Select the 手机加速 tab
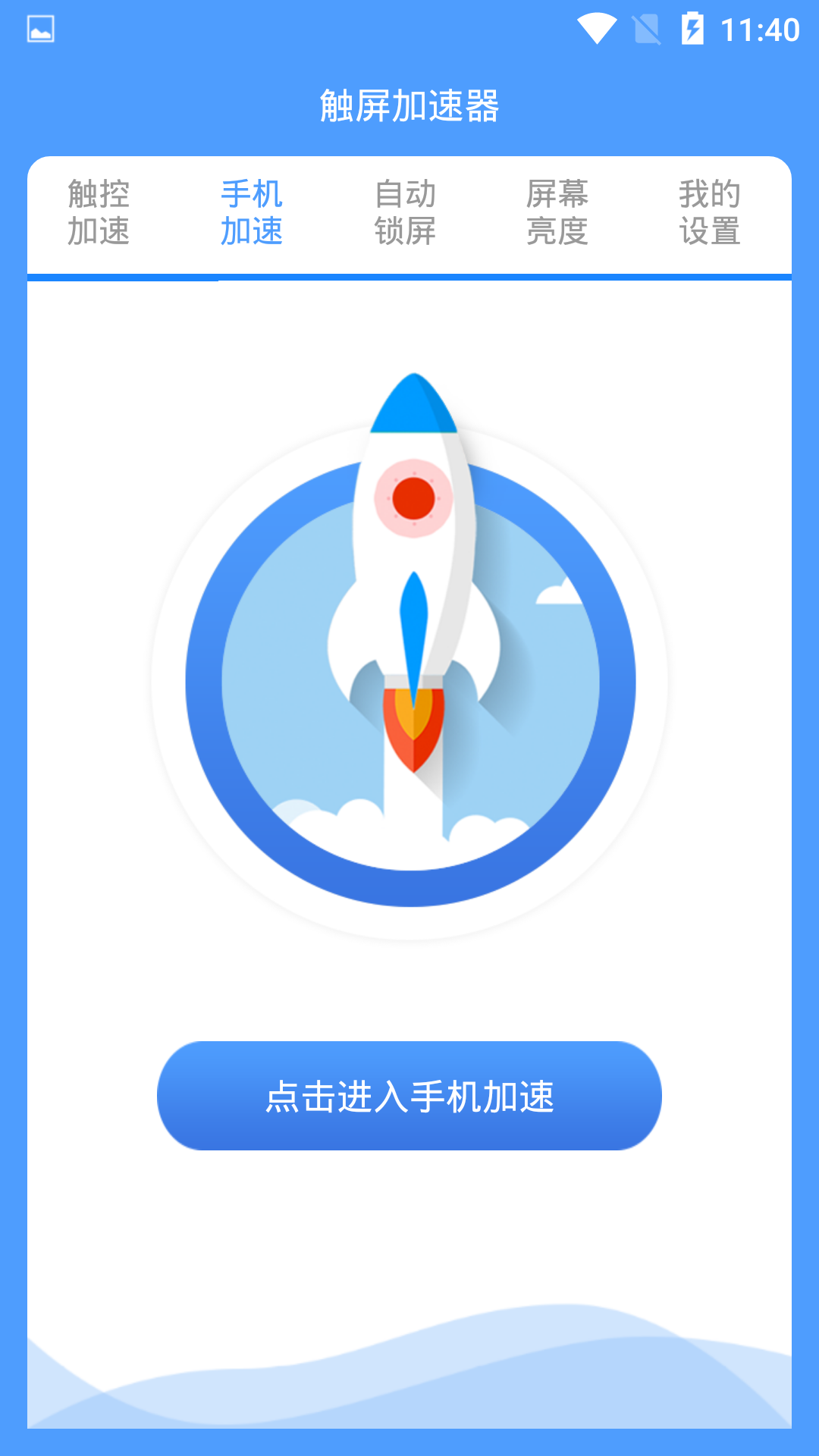Image resolution: width=819 pixels, height=1456 pixels. [252, 213]
